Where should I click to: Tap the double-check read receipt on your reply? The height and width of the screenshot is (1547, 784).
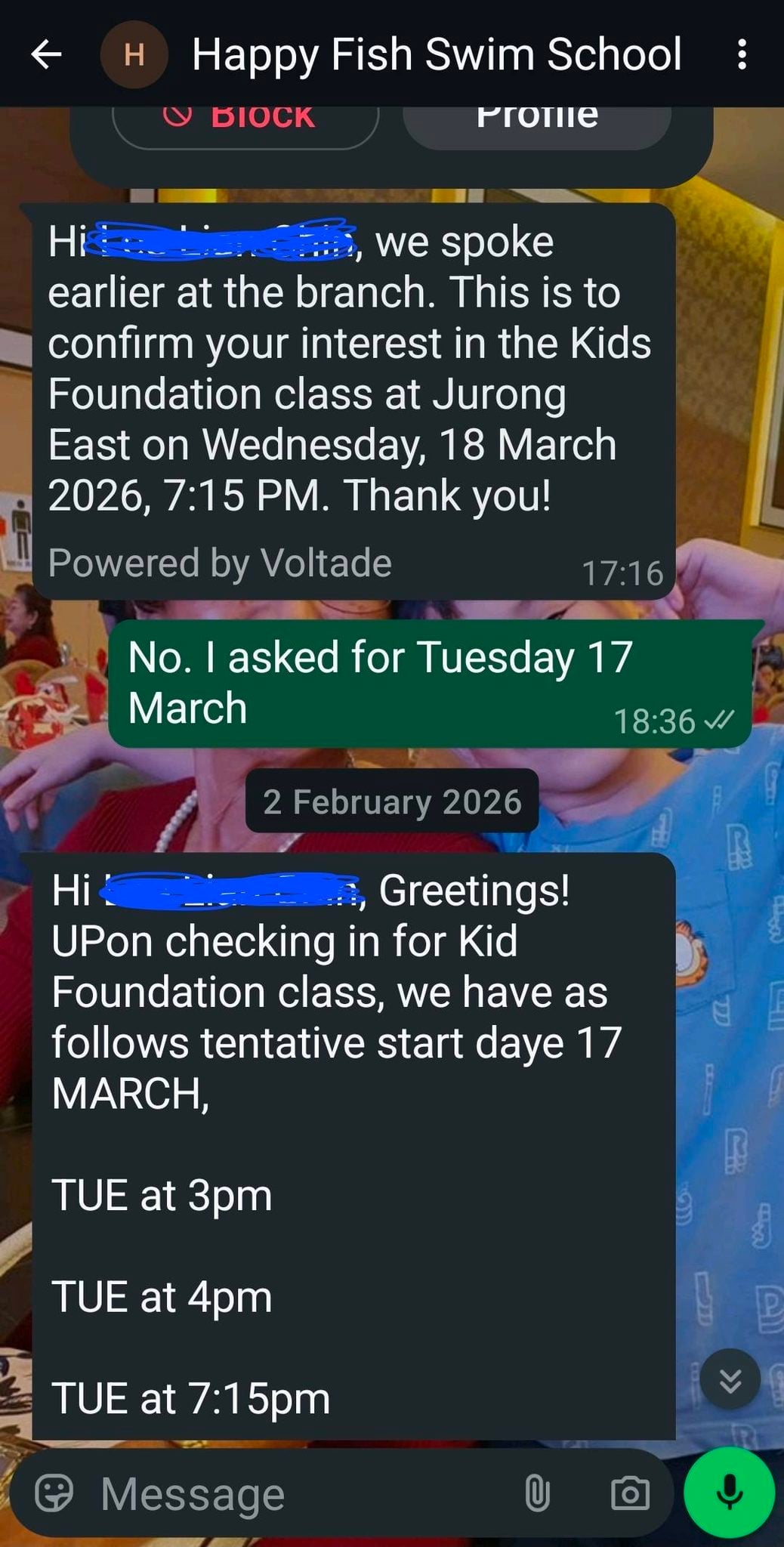pos(718,721)
